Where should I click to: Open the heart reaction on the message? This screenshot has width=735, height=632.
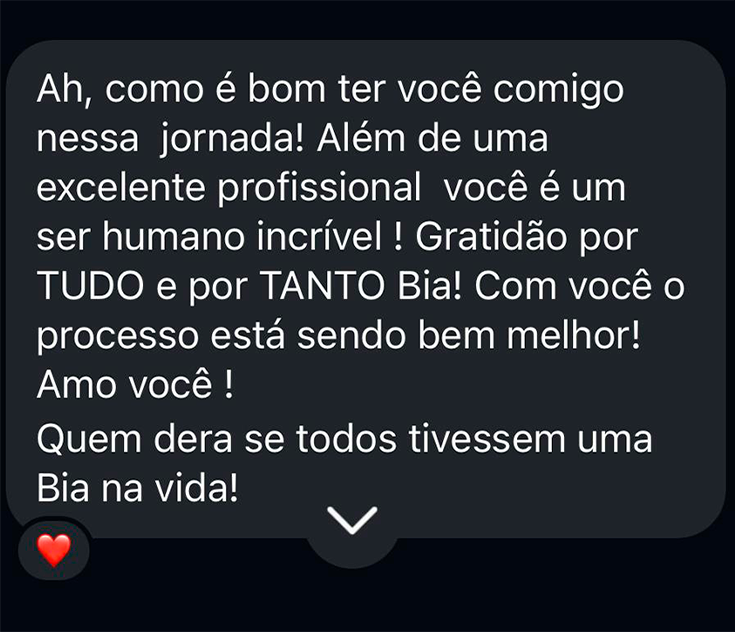click(x=54, y=549)
